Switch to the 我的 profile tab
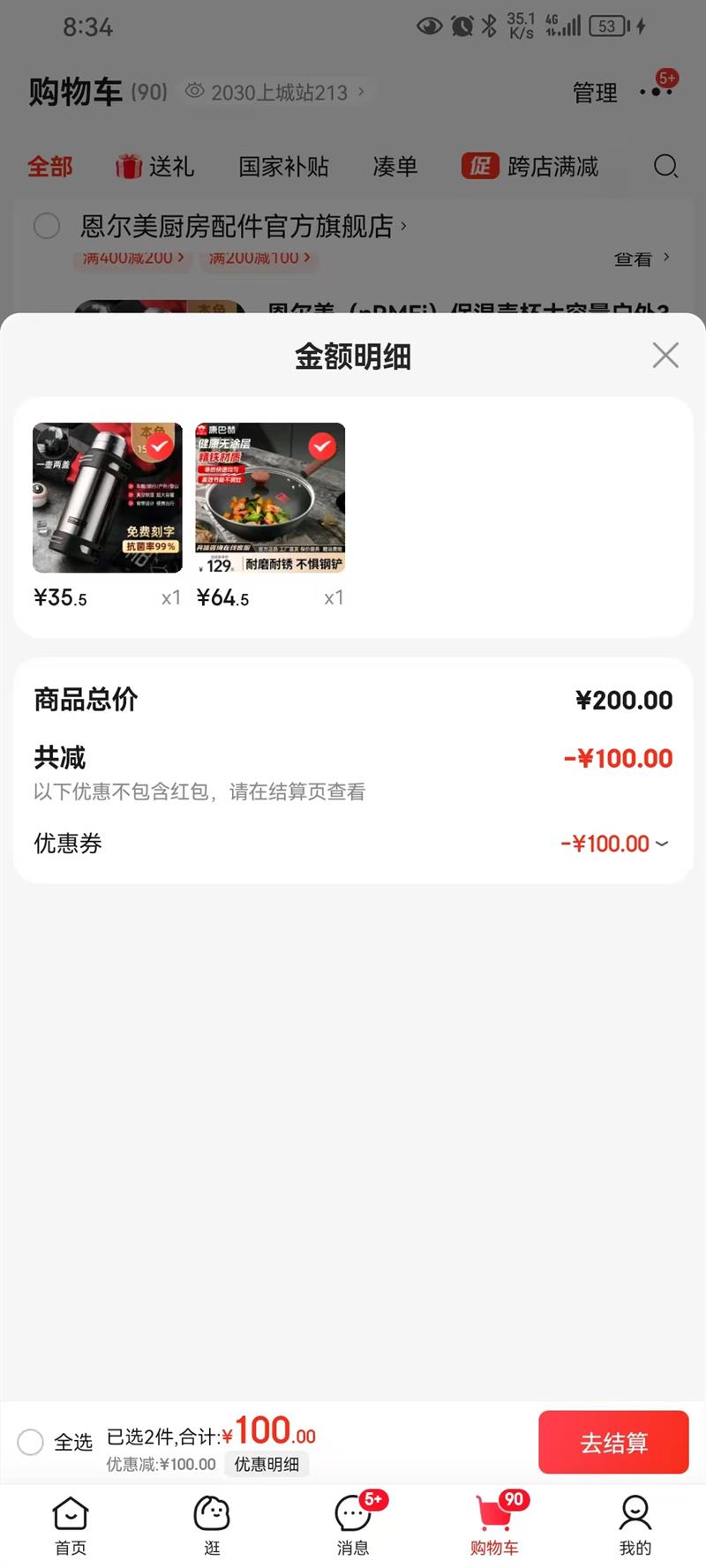 [x=635, y=1524]
